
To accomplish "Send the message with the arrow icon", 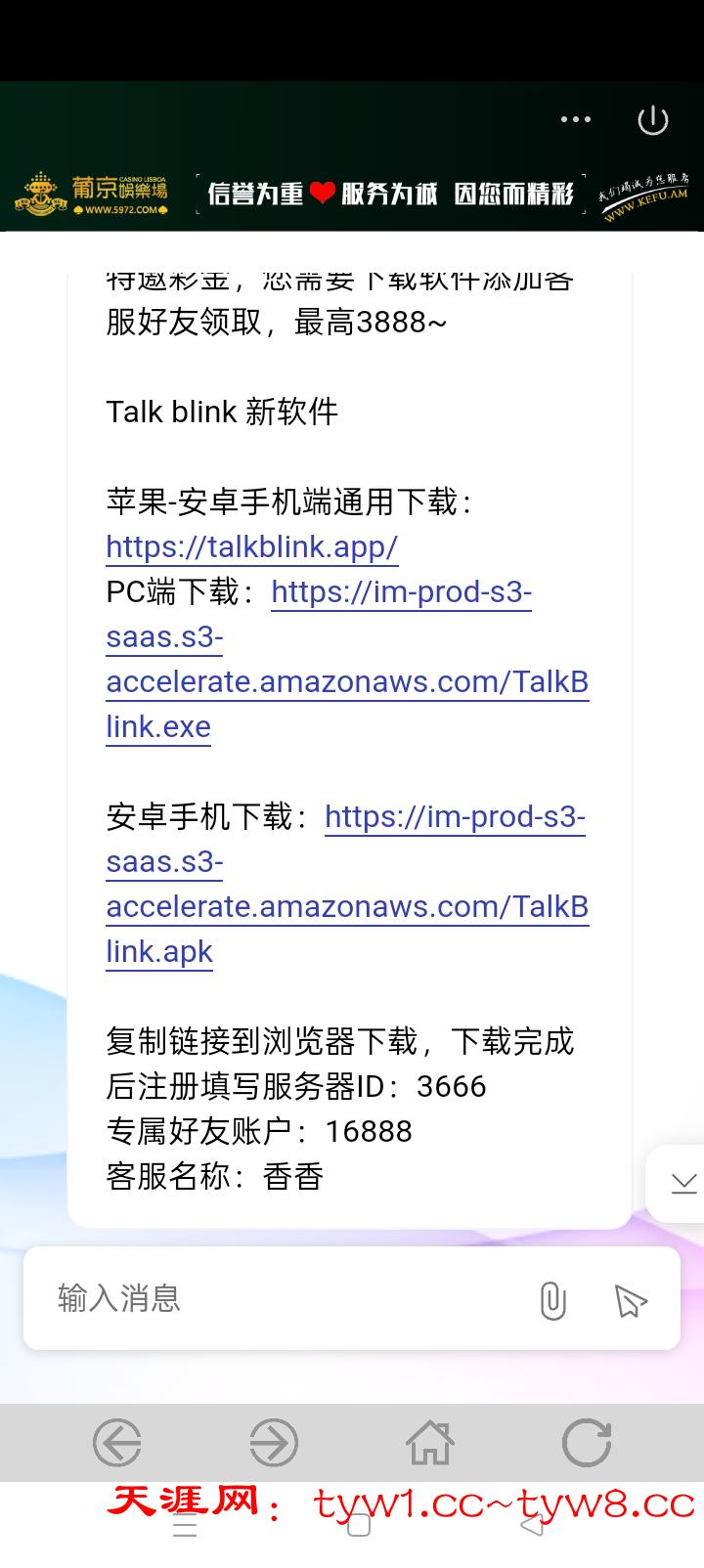I will pyautogui.click(x=631, y=1300).
